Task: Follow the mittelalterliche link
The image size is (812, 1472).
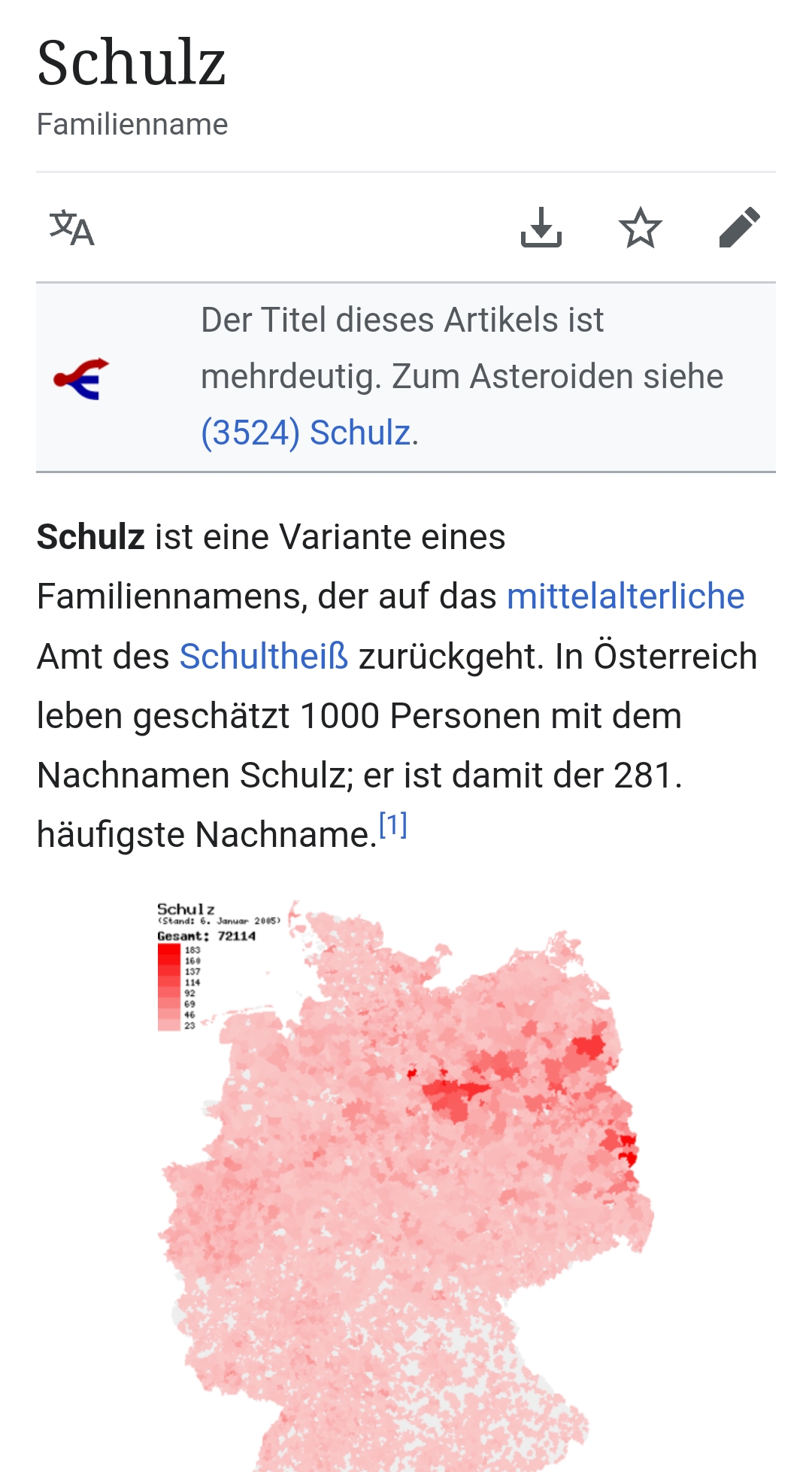Action: click(626, 596)
